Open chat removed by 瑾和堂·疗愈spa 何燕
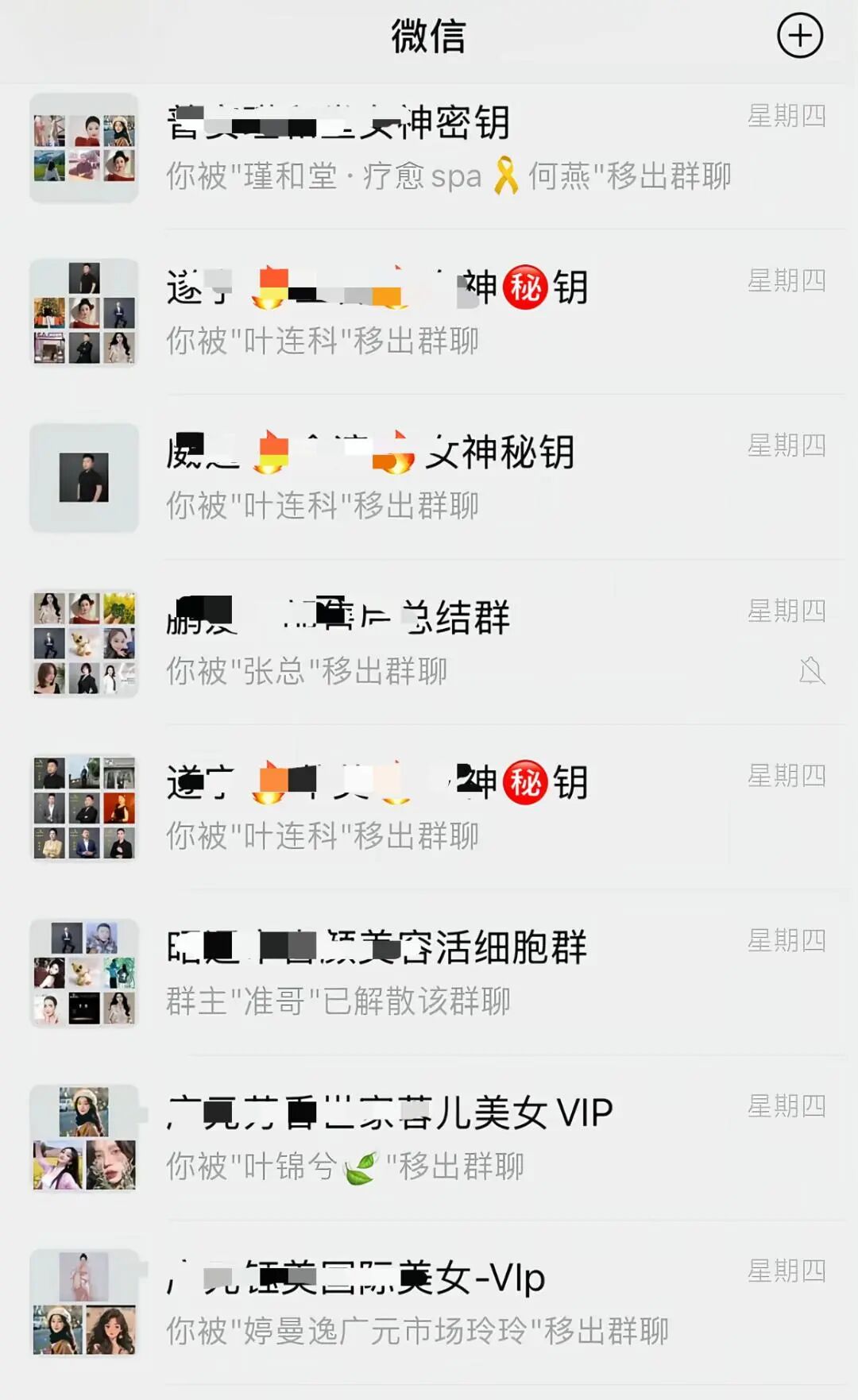 (x=429, y=148)
